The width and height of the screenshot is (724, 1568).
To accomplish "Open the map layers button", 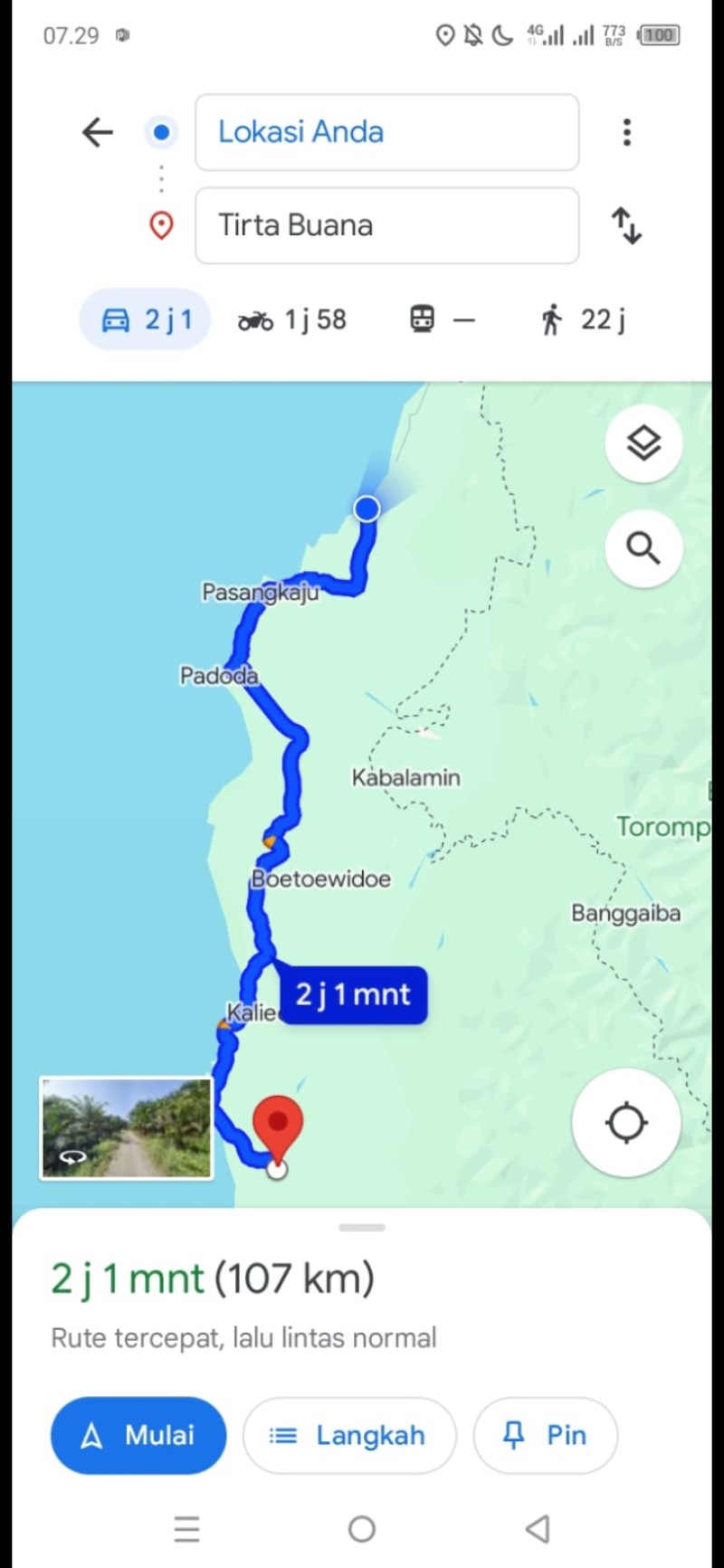I will [x=643, y=443].
